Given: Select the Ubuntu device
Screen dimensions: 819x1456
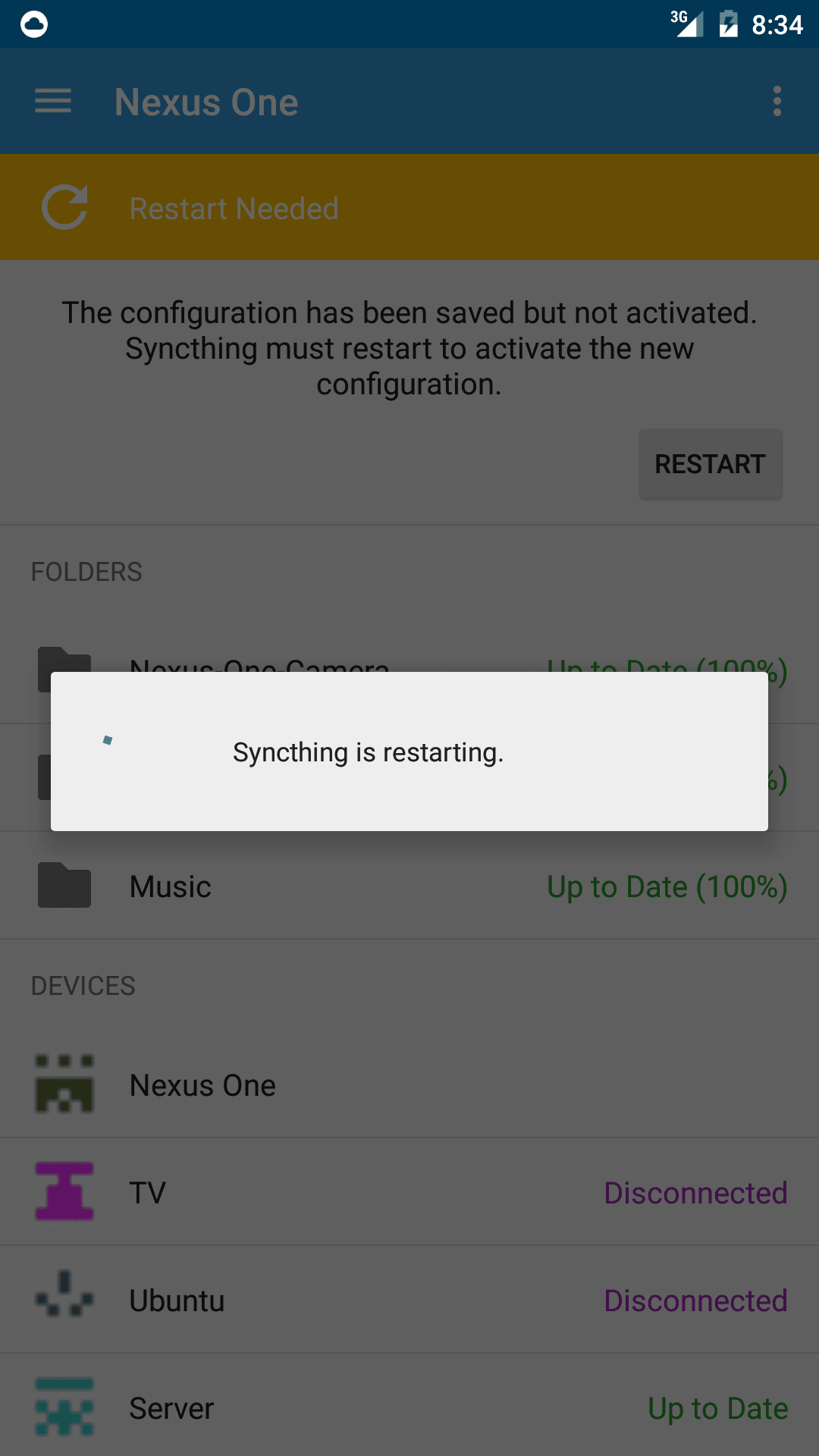Looking at the screenshot, I should (409, 1300).
